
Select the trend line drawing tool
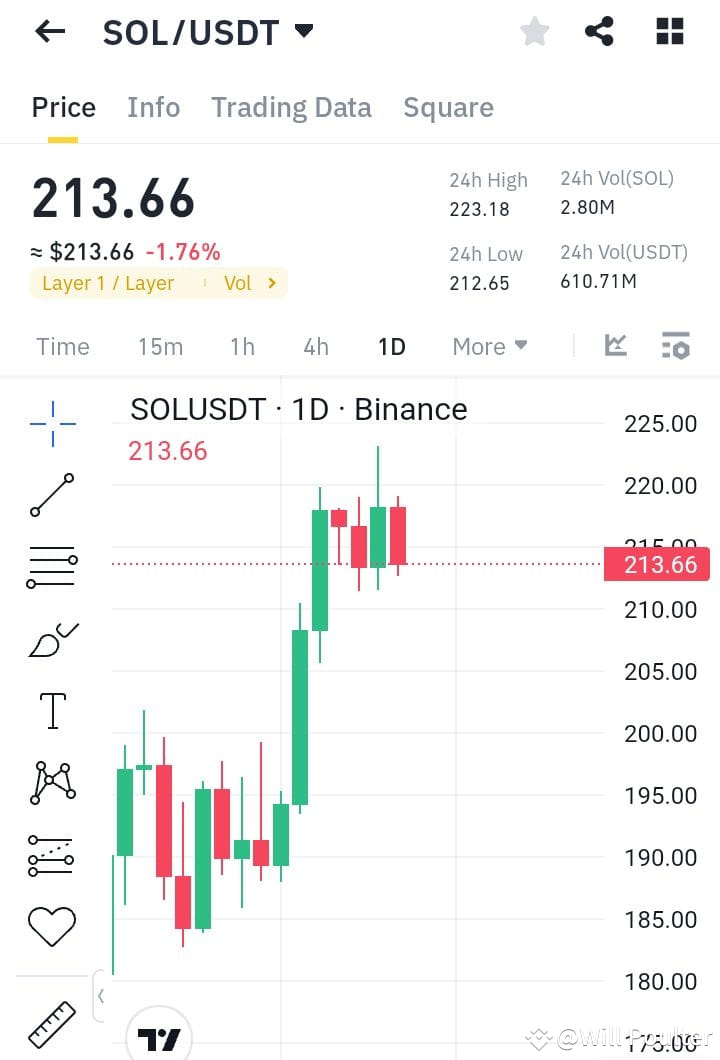pos(52,495)
